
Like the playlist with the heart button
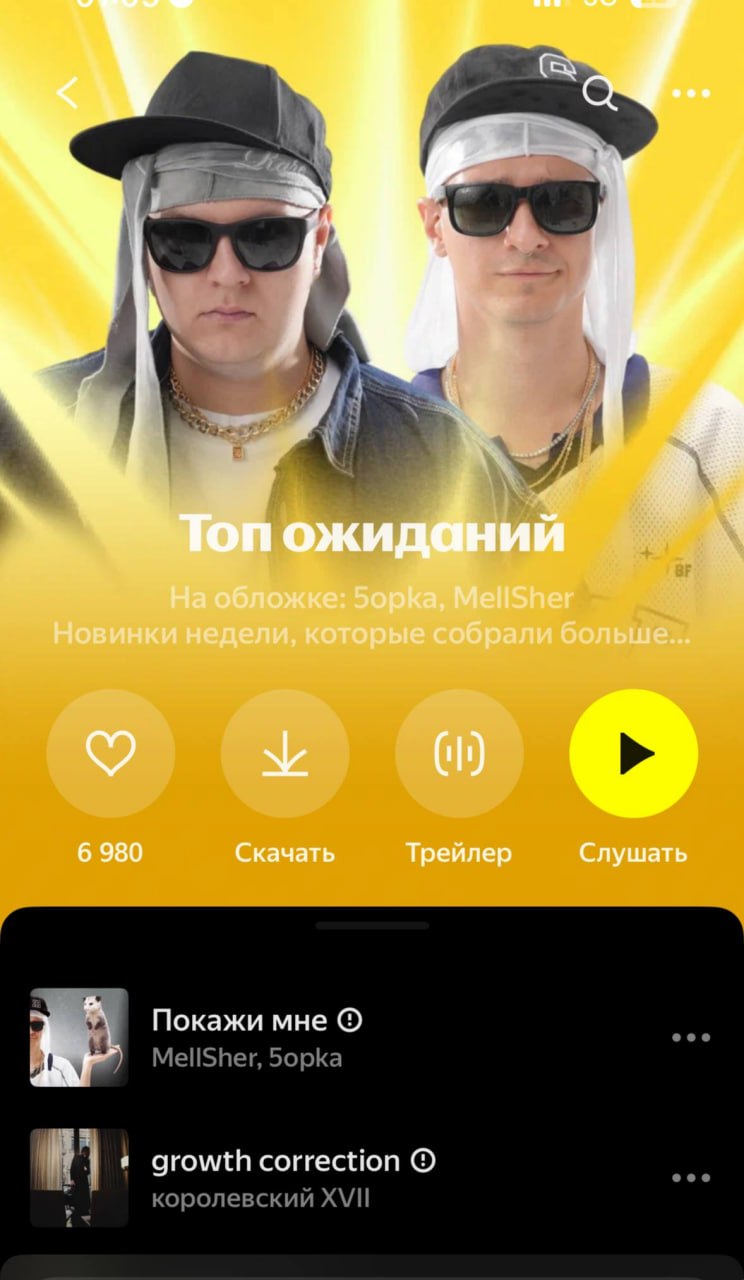tap(110, 753)
